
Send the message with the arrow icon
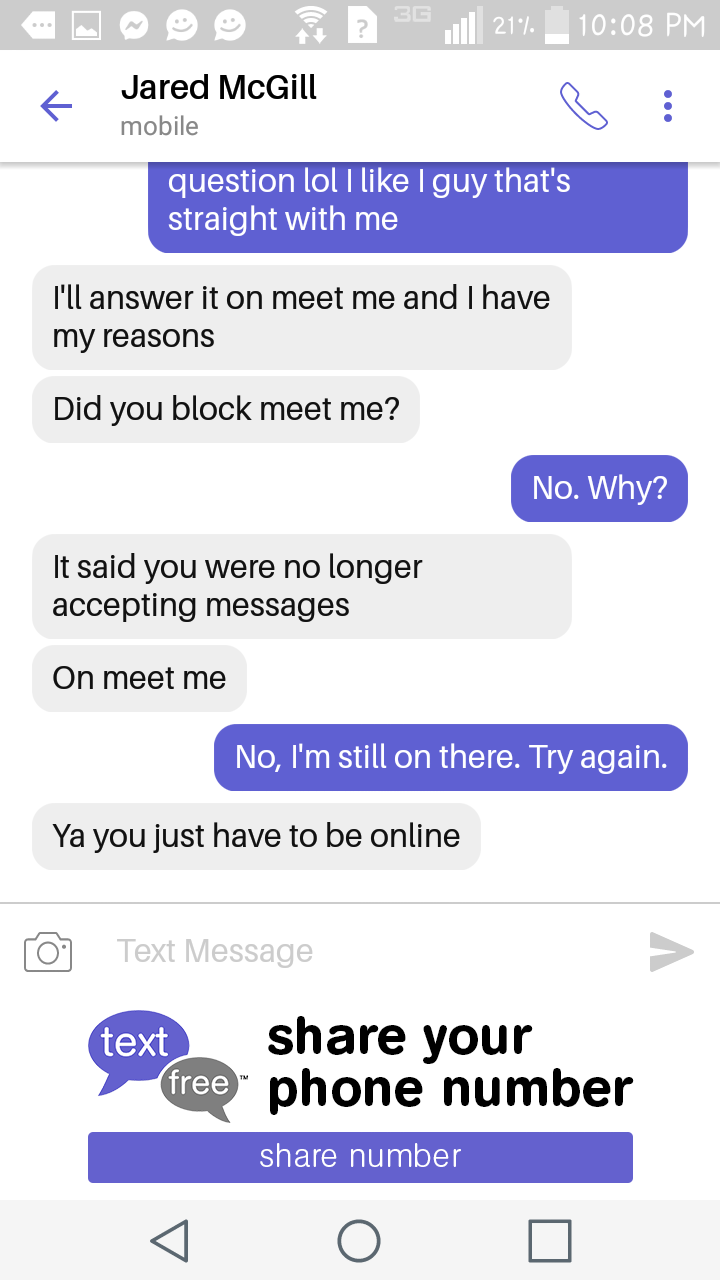(x=671, y=951)
